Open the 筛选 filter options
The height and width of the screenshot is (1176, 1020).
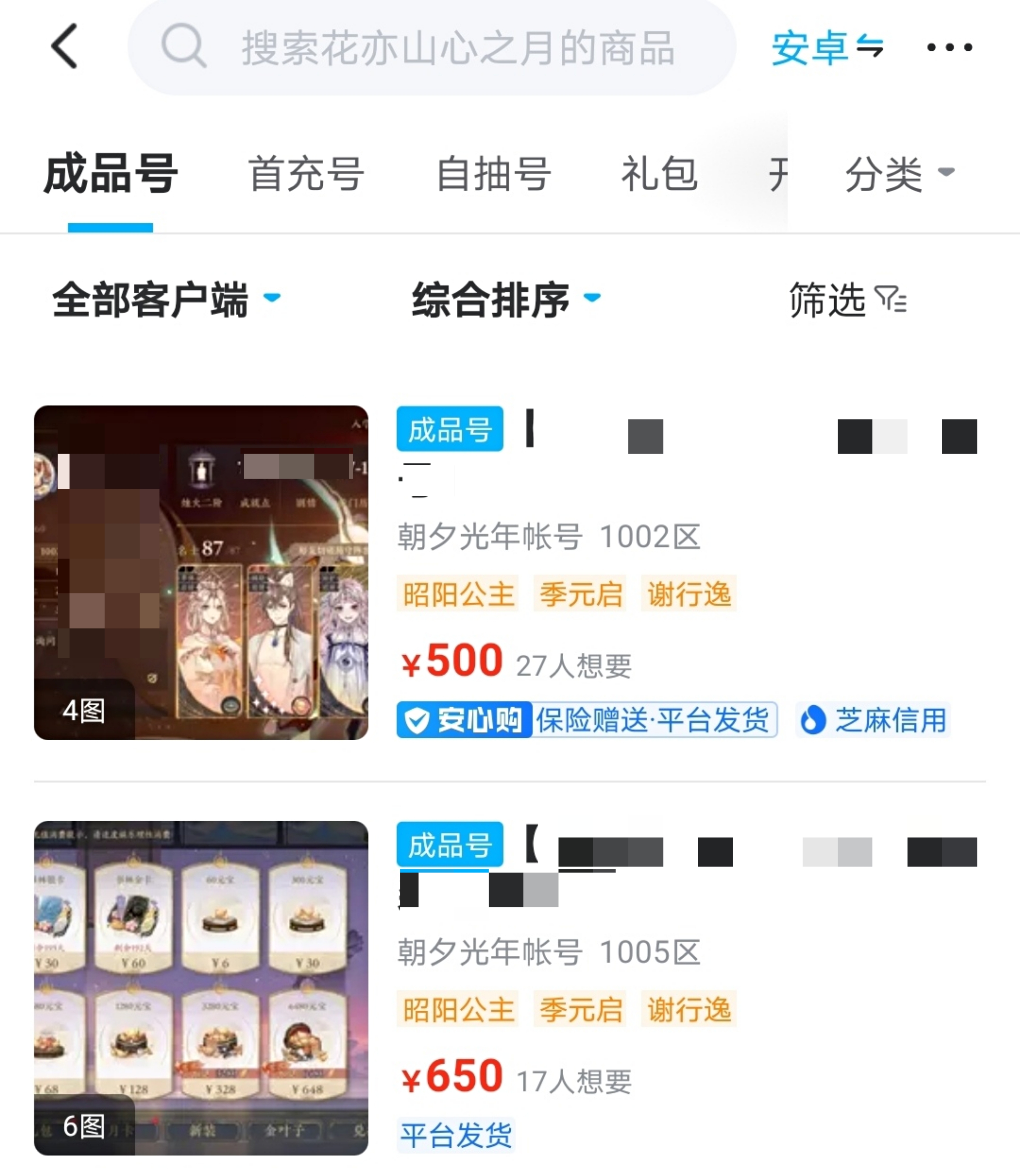[x=847, y=299]
